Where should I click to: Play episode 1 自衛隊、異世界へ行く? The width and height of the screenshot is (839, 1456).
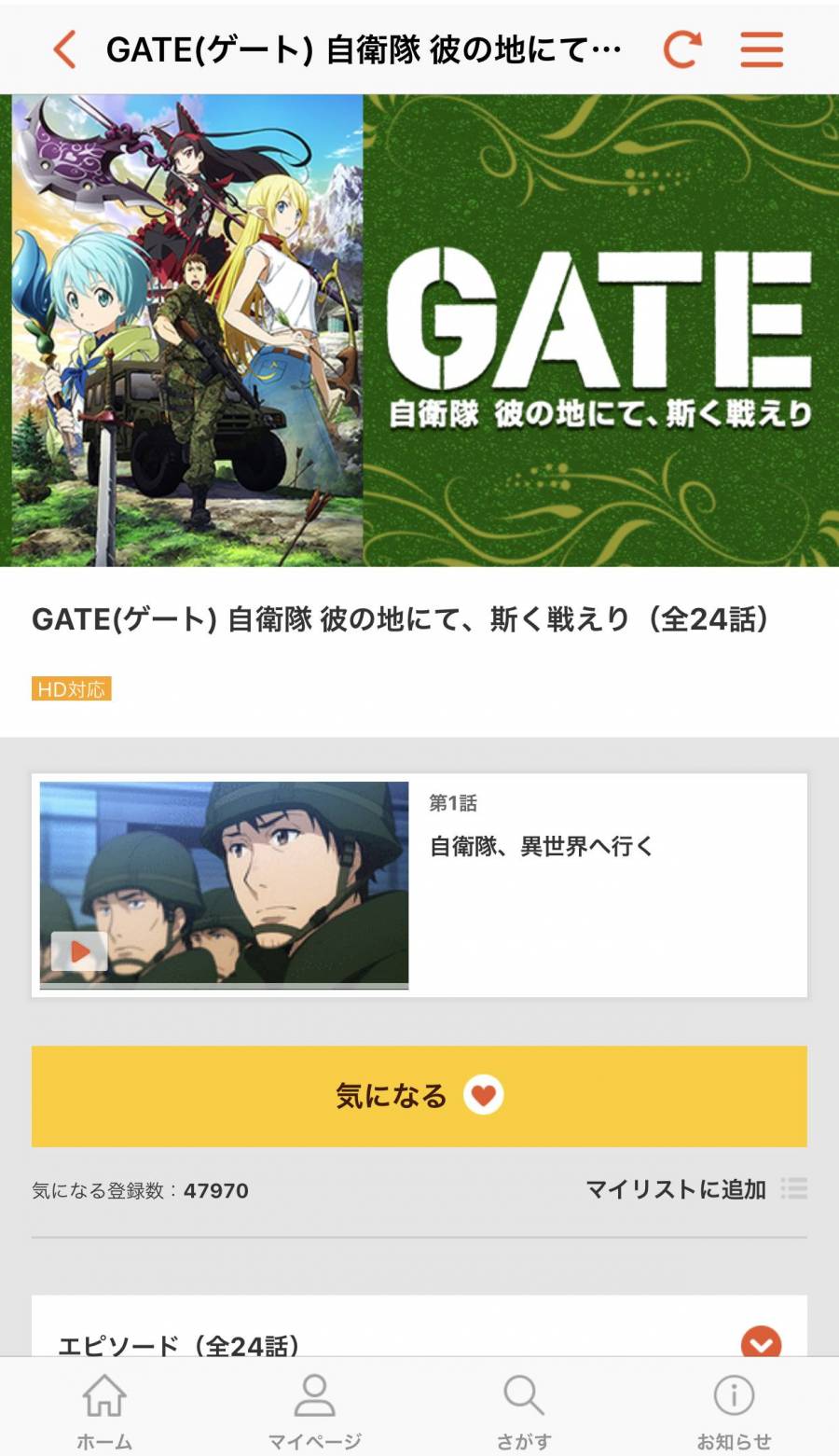[x=224, y=884]
